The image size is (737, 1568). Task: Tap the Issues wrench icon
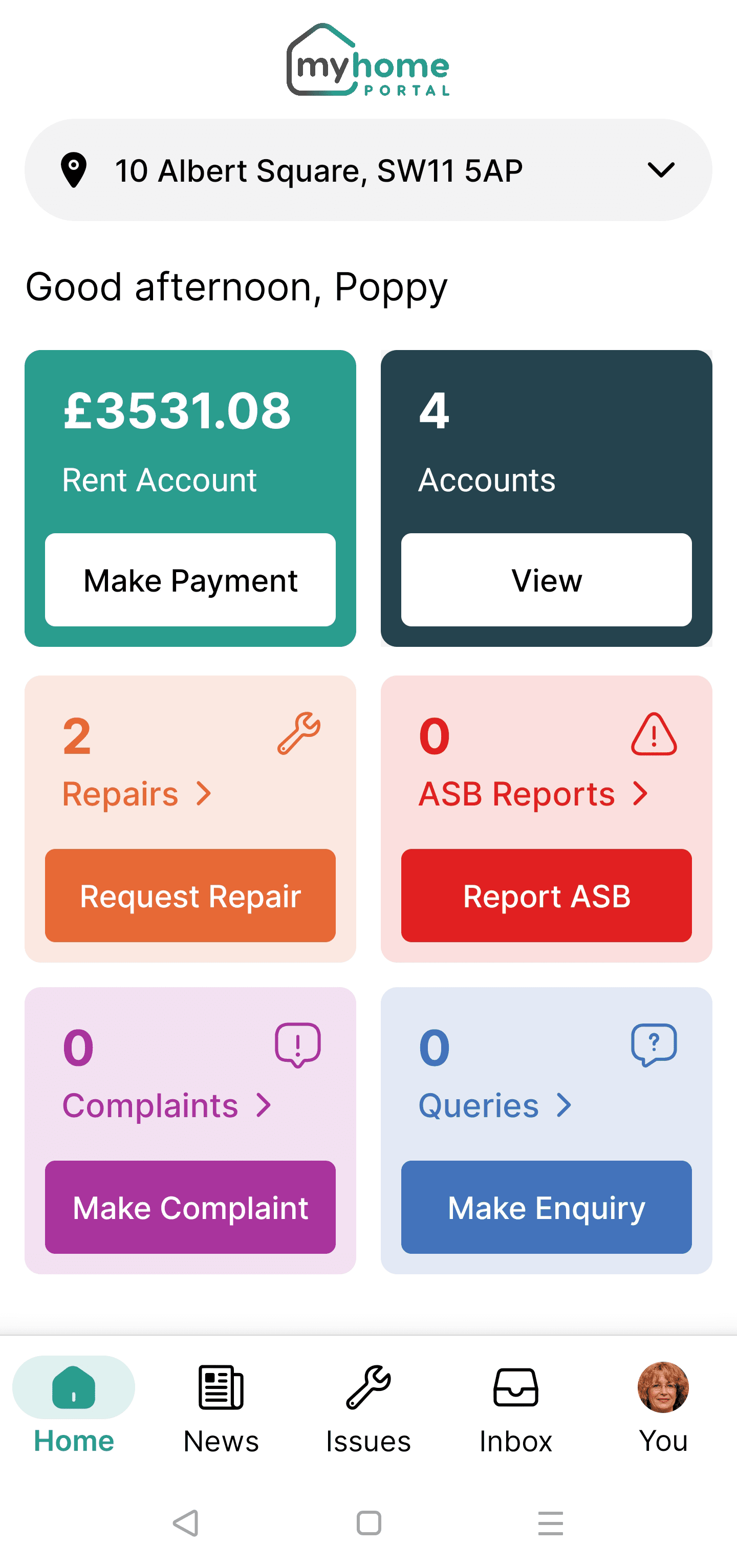pos(367,1388)
